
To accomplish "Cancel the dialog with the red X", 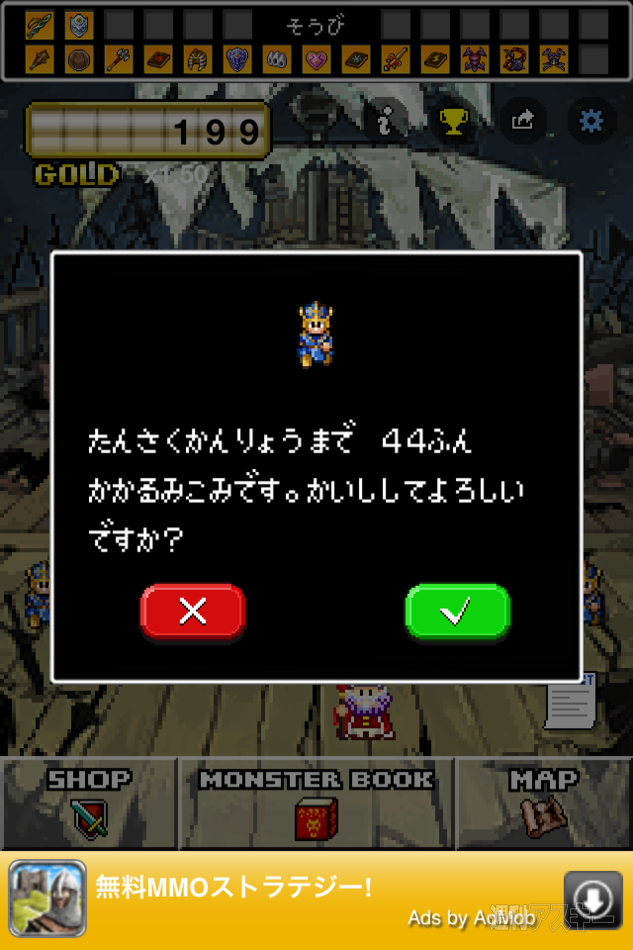I will pyautogui.click(x=192, y=611).
